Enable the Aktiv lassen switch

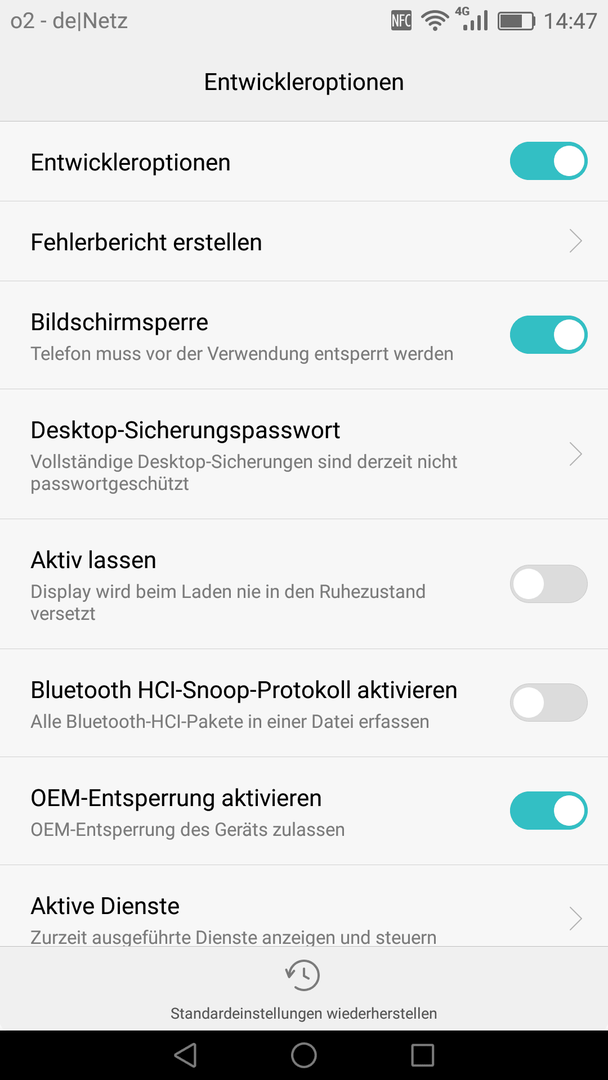point(548,584)
